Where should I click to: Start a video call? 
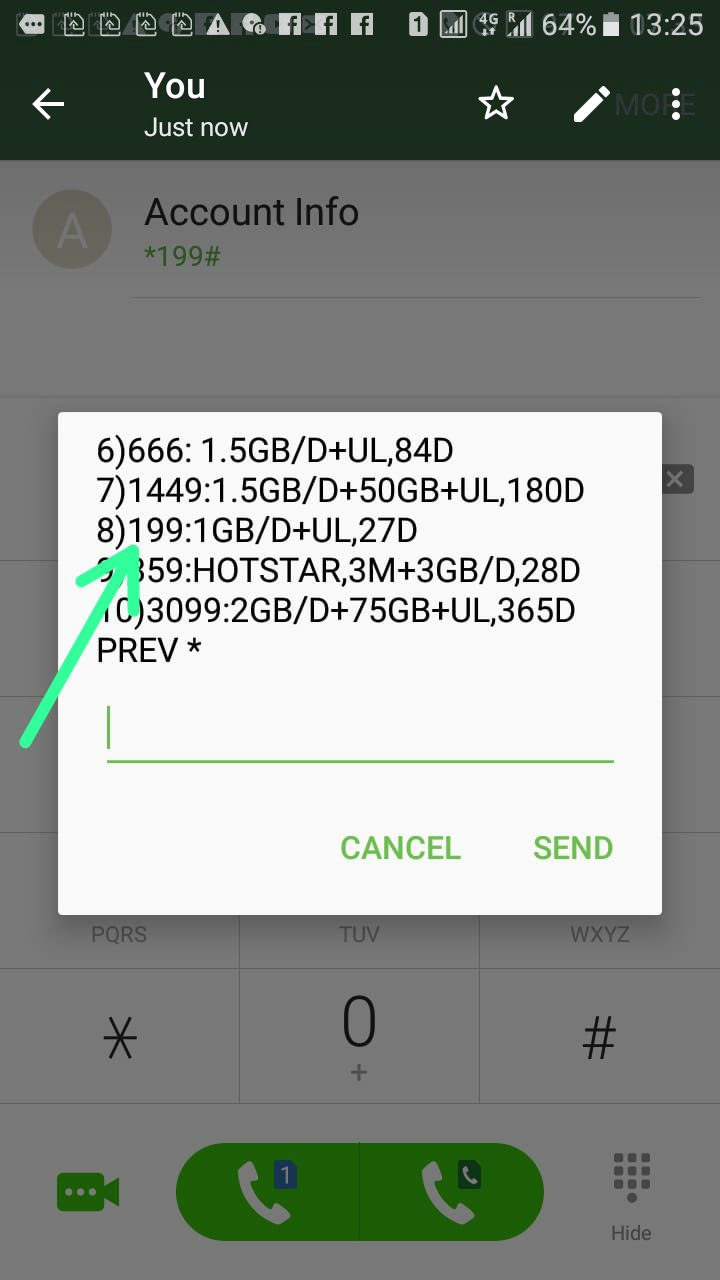88,1192
